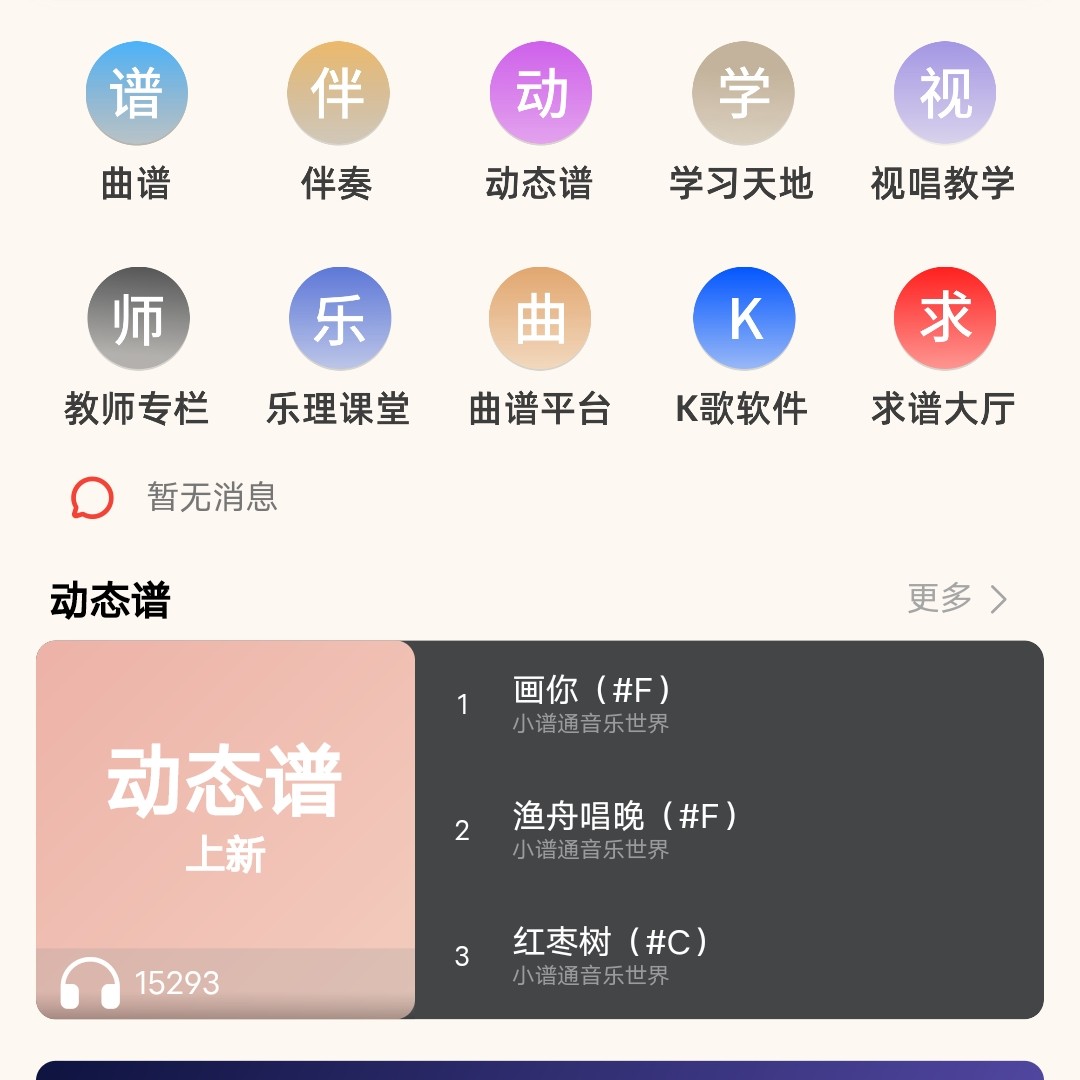Tap 更多 to see more 动态谱
Screen dimensions: 1080x1080
956,598
